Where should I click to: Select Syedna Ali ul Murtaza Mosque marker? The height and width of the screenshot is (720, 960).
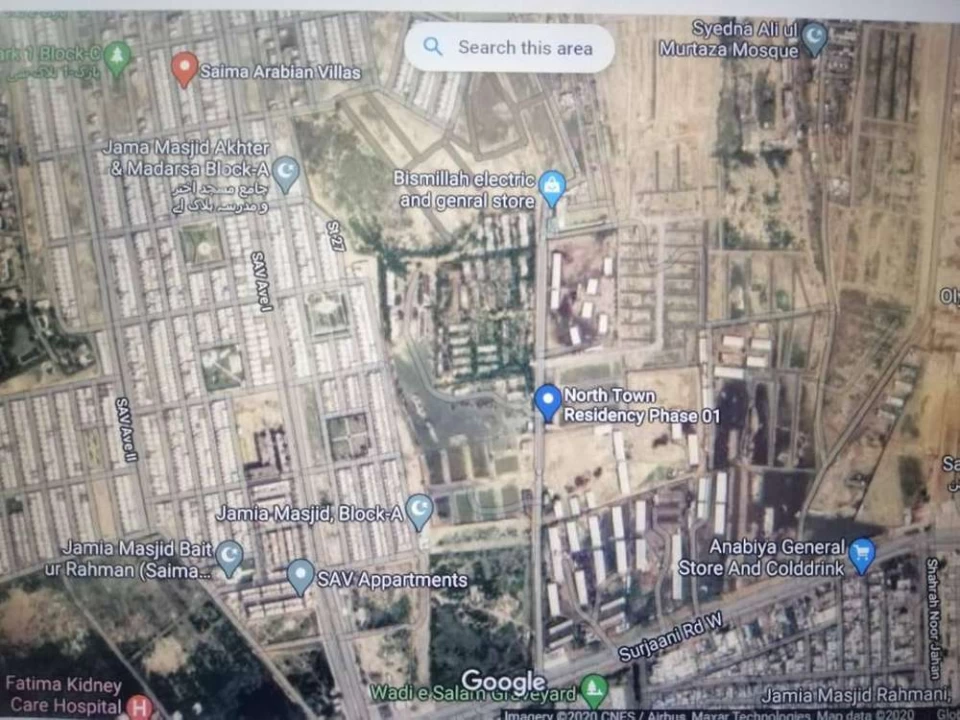(x=815, y=38)
